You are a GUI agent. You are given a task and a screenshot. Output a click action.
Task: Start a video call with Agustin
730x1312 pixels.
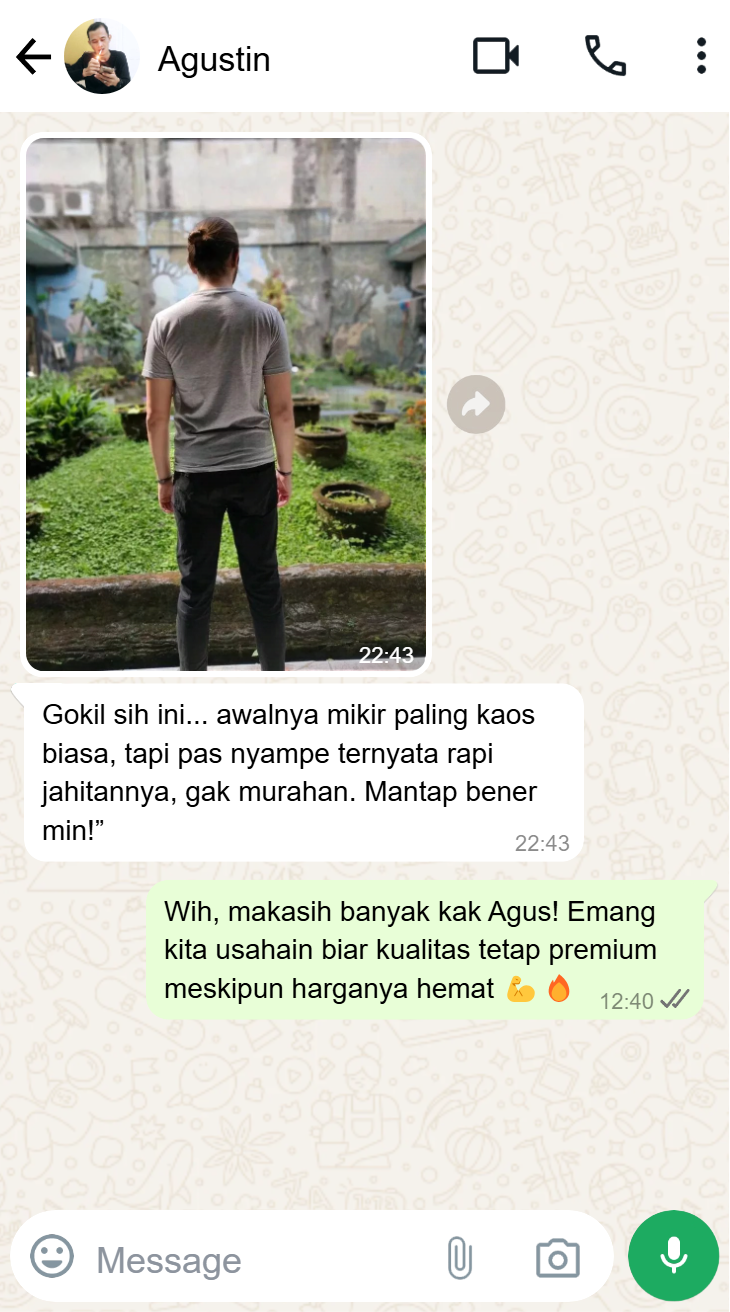495,56
